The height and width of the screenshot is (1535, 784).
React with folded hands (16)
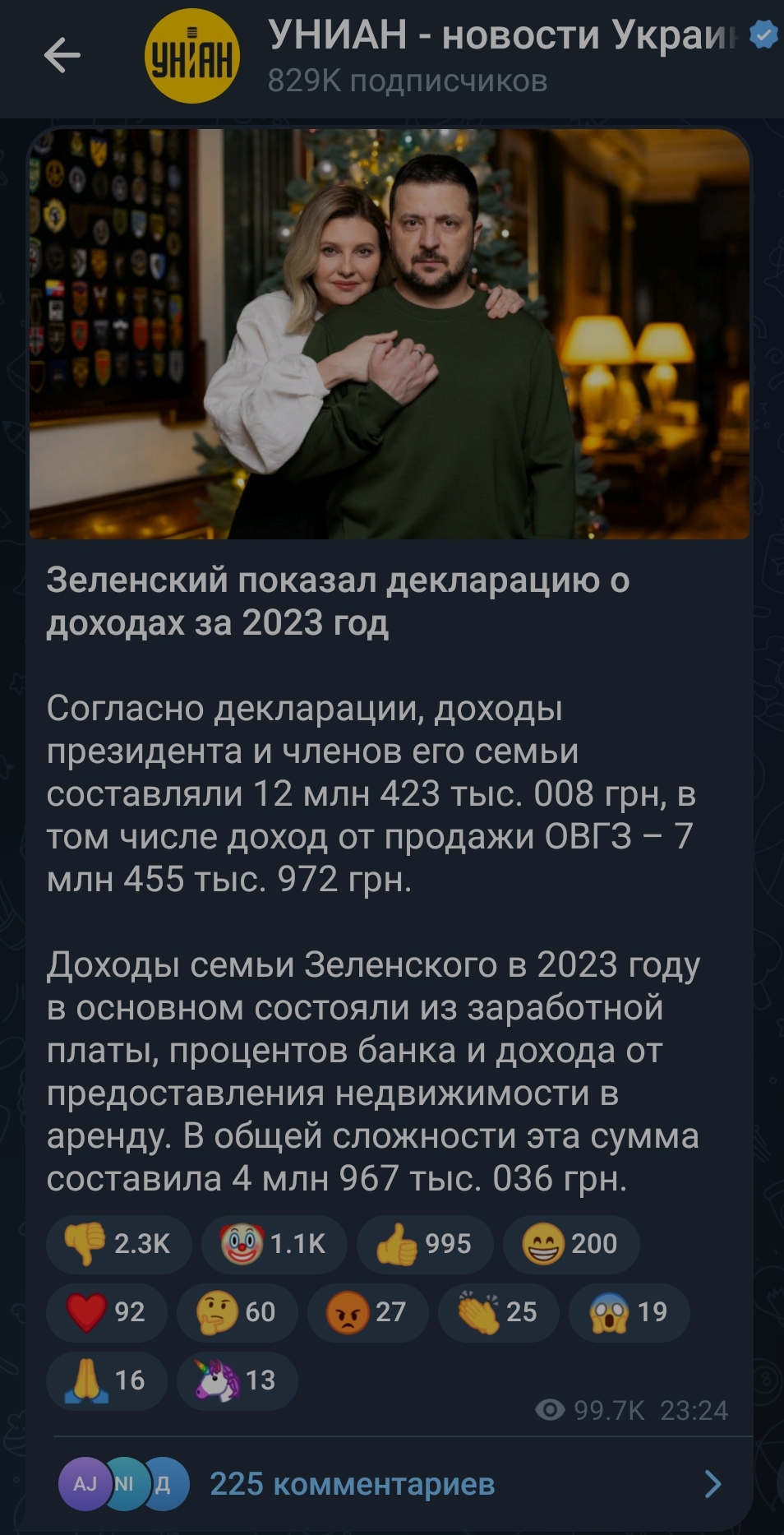click(x=107, y=1380)
